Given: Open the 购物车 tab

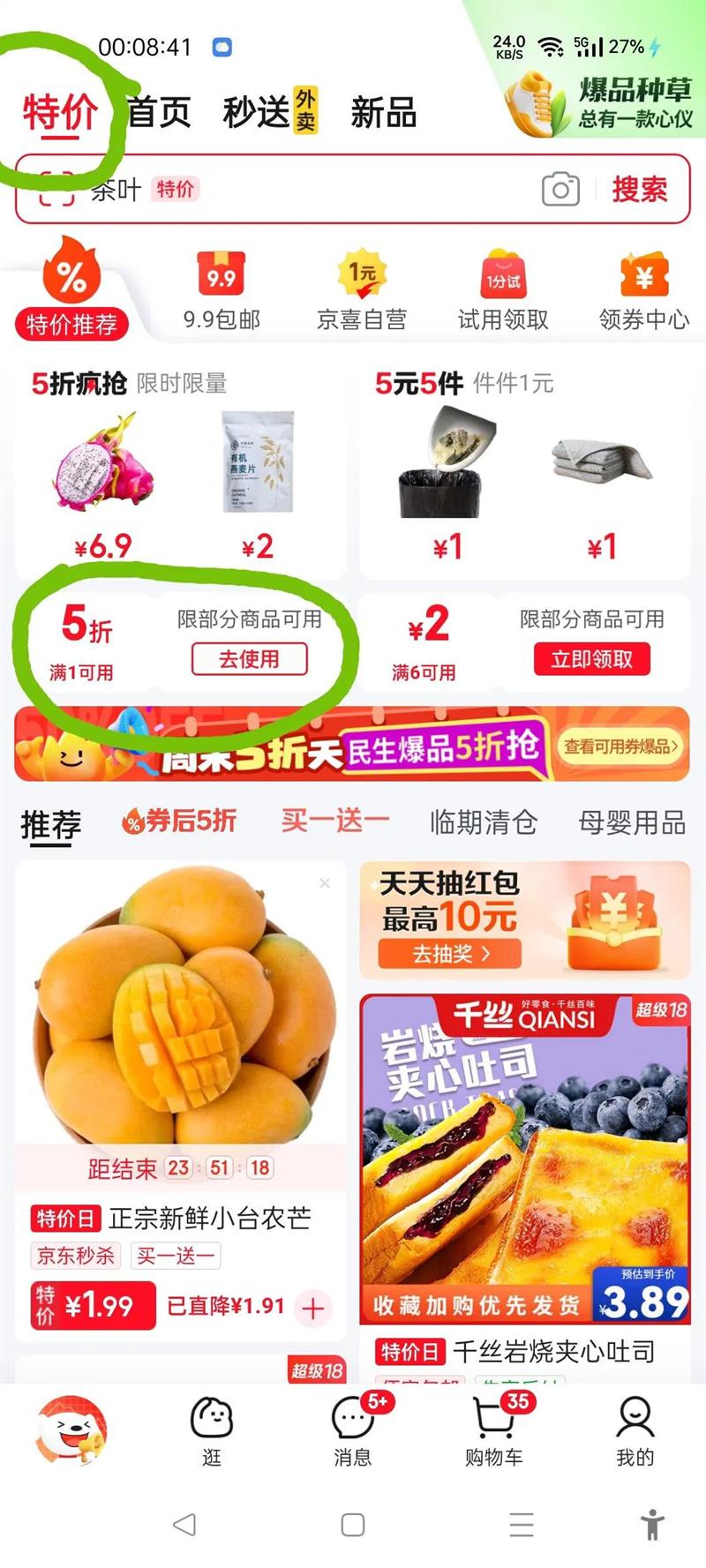Looking at the screenshot, I should click(494, 1430).
